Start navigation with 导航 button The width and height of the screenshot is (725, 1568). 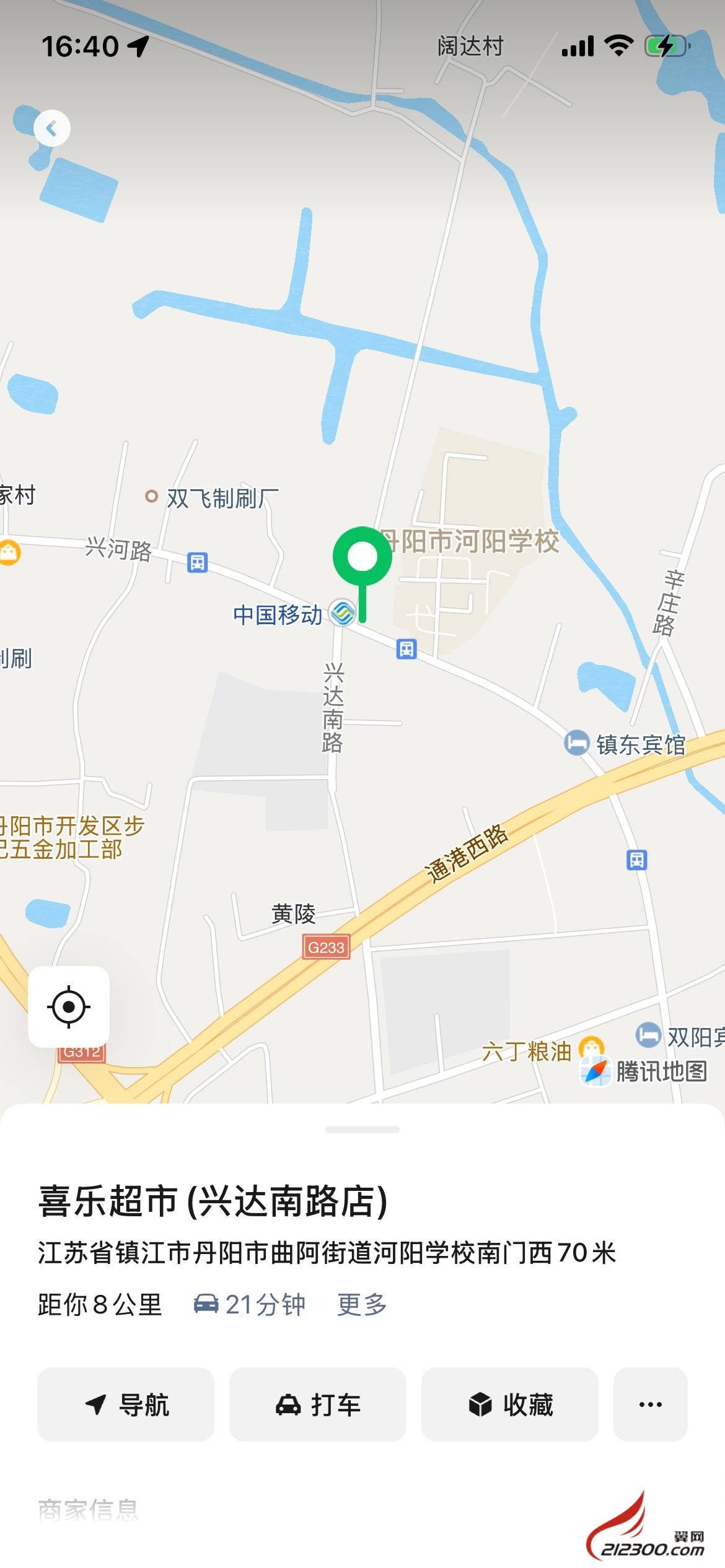[x=126, y=1405]
